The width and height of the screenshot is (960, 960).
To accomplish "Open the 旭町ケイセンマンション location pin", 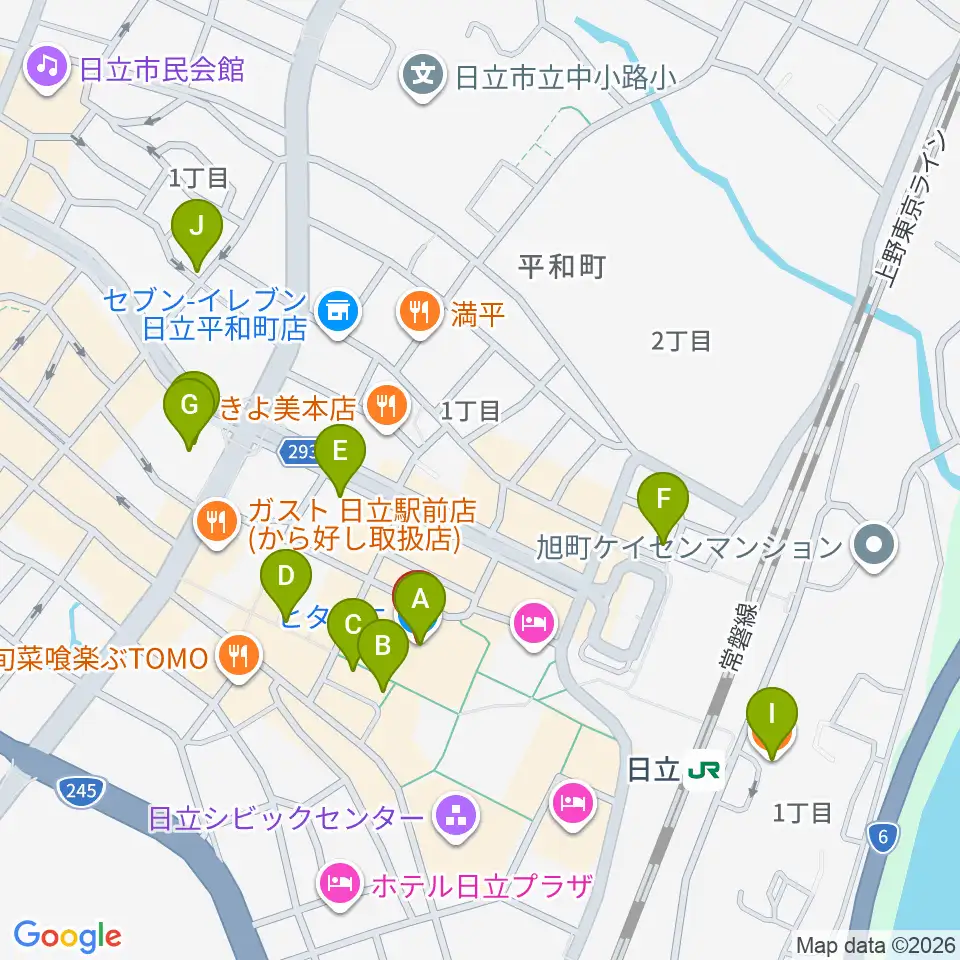I will point(875,546).
